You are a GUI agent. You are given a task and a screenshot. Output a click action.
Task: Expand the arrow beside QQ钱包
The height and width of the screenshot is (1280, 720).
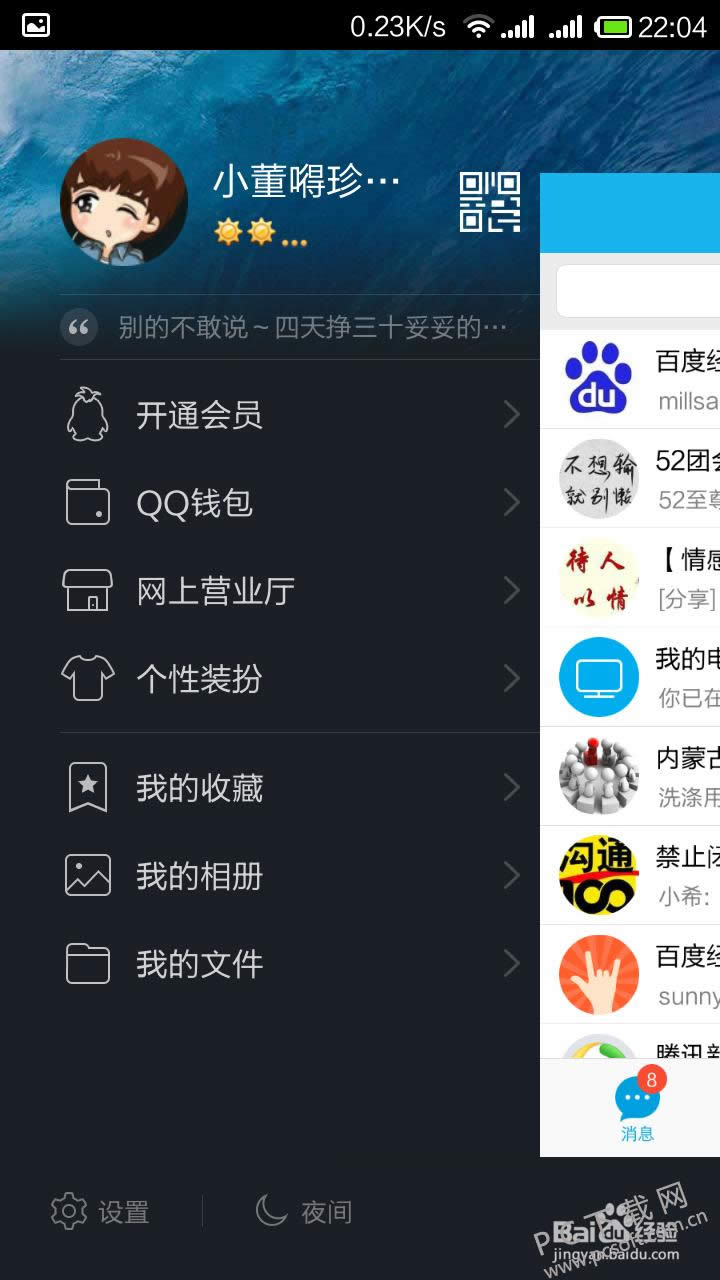coord(511,502)
